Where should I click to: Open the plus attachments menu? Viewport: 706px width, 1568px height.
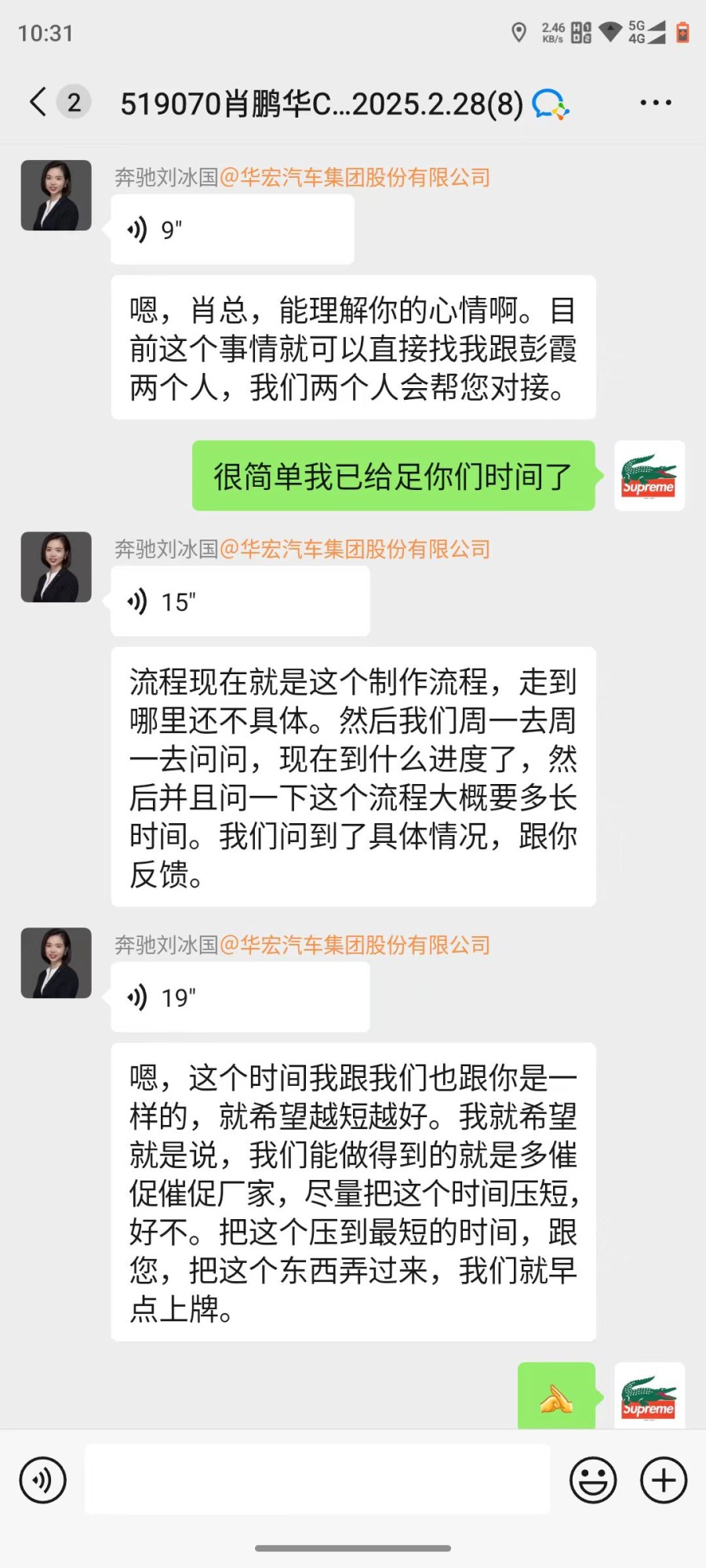[664, 1480]
